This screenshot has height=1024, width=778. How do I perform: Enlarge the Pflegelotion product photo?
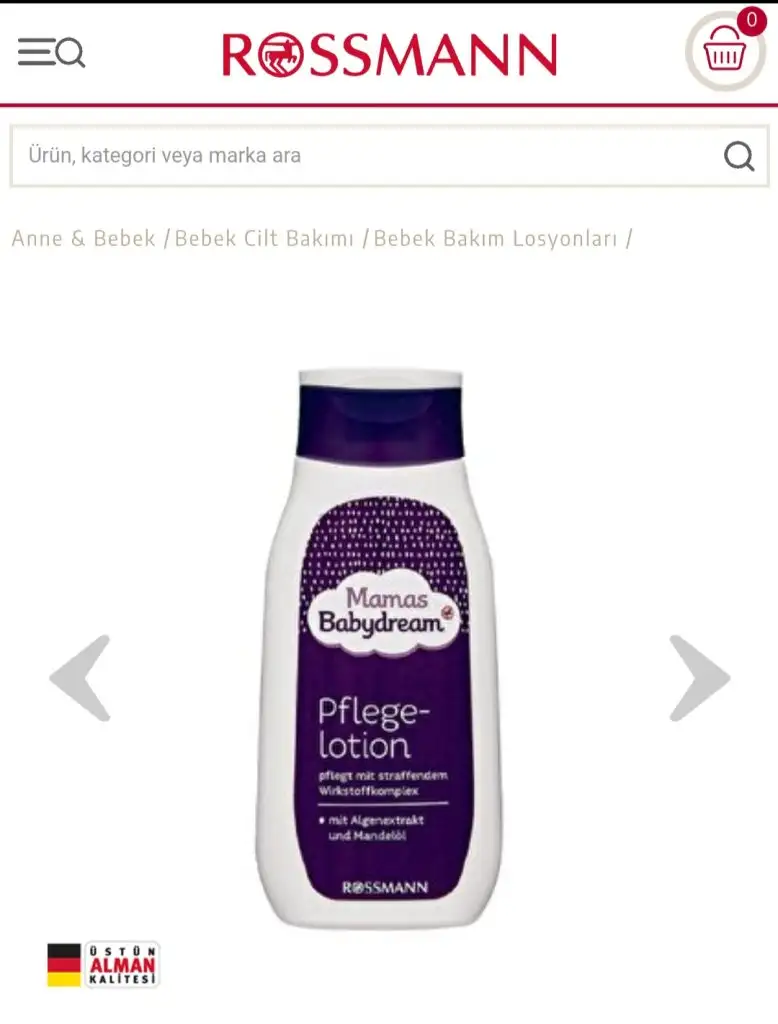click(389, 650)
